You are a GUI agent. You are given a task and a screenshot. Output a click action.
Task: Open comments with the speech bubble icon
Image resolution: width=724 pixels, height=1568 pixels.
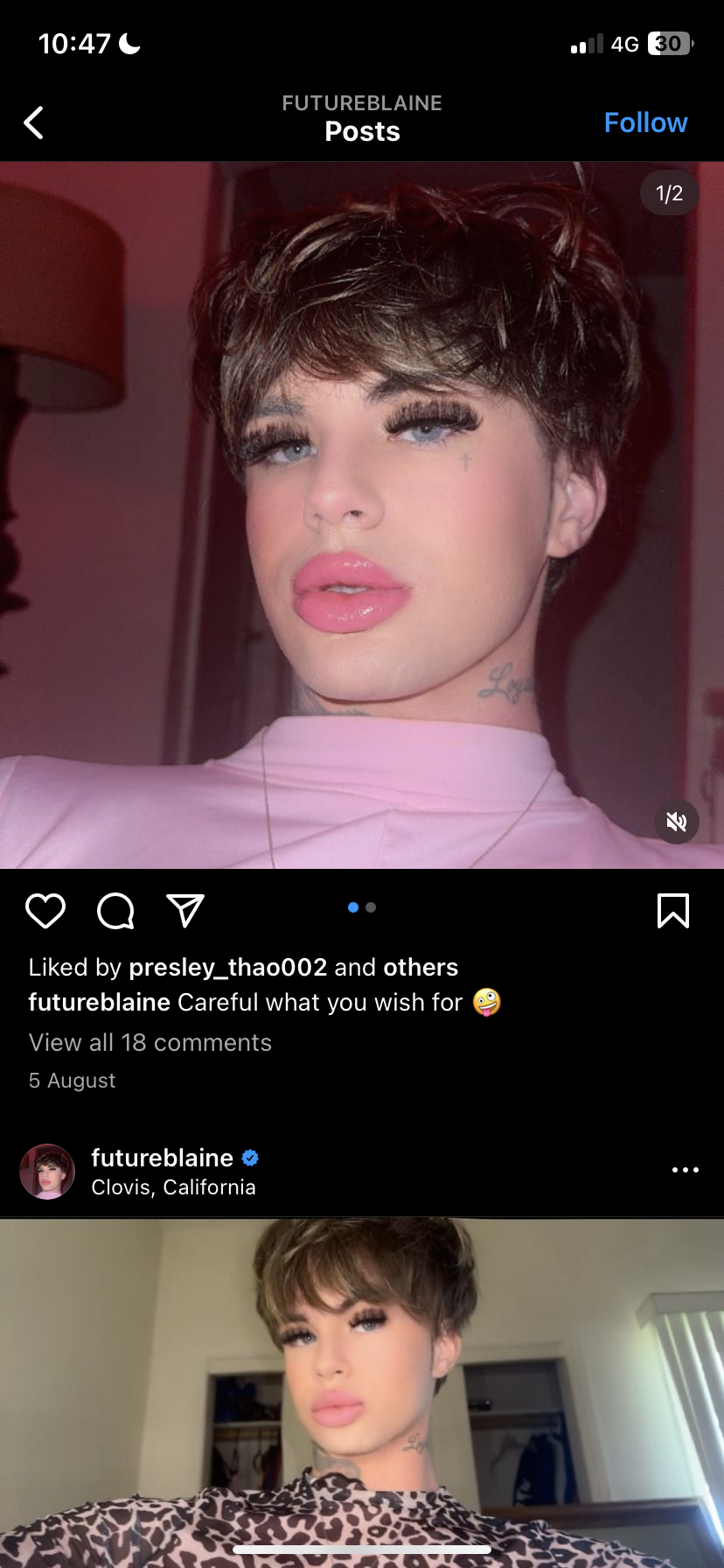(115, 911)
